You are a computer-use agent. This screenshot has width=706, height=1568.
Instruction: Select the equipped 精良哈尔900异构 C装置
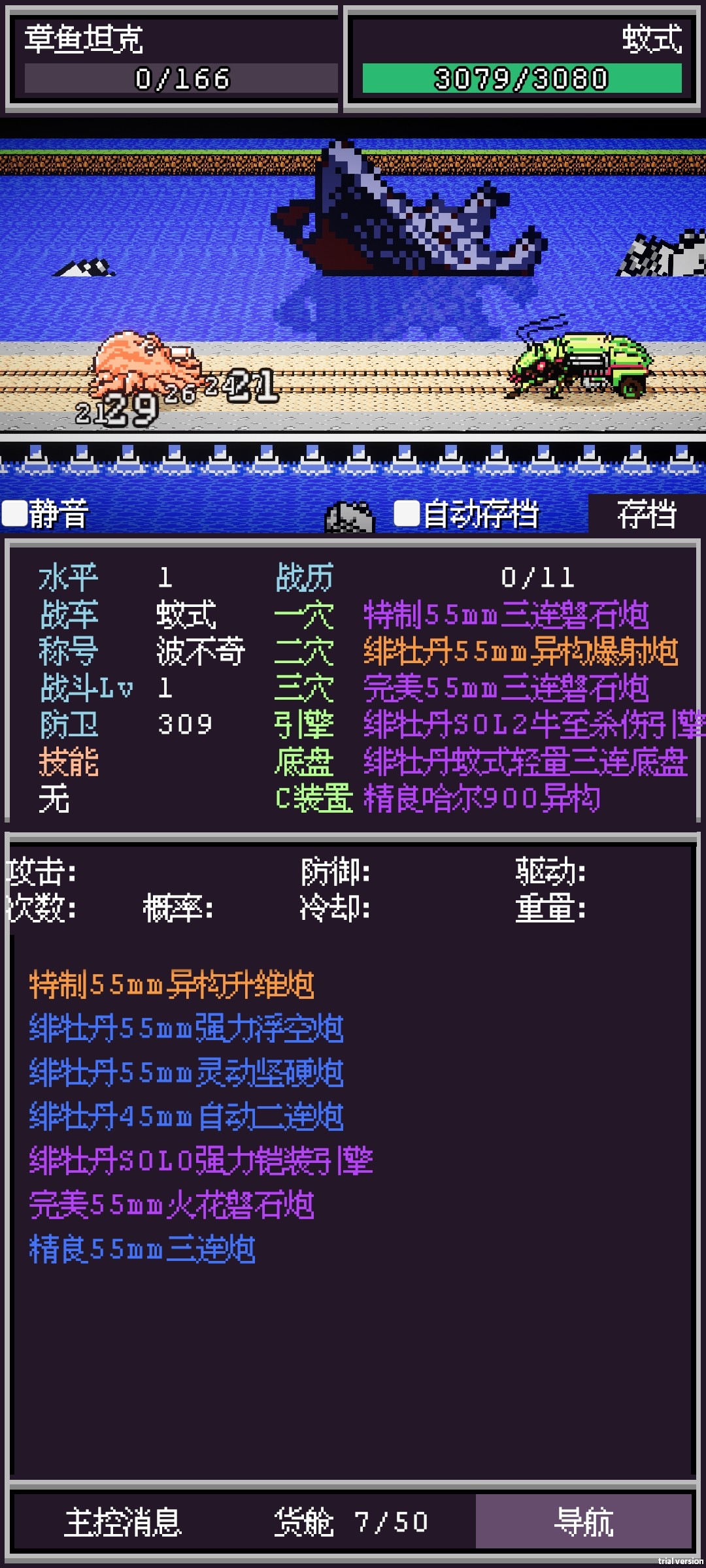[482, 798]
